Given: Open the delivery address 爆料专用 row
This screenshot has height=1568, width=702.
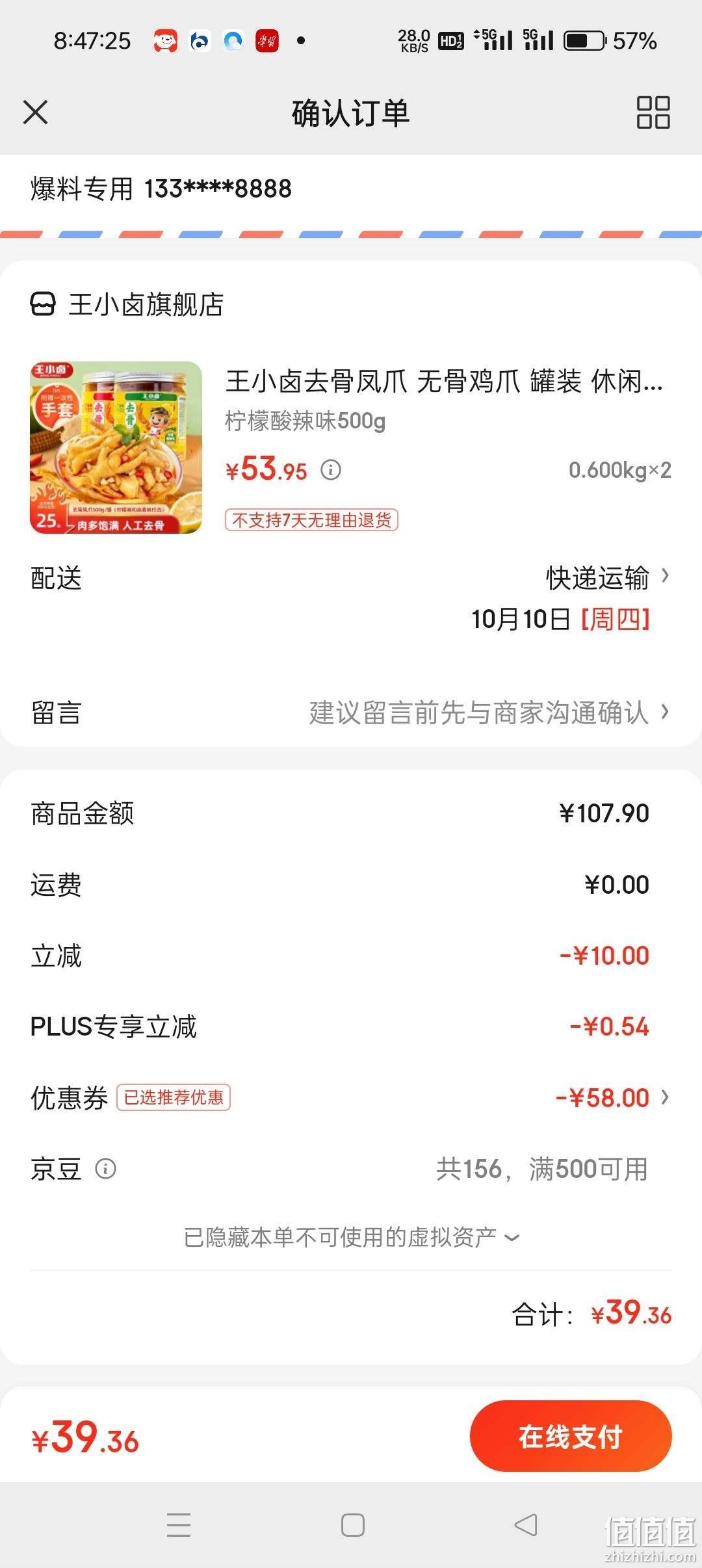Looking at the screenshot, I should point(351,189).
